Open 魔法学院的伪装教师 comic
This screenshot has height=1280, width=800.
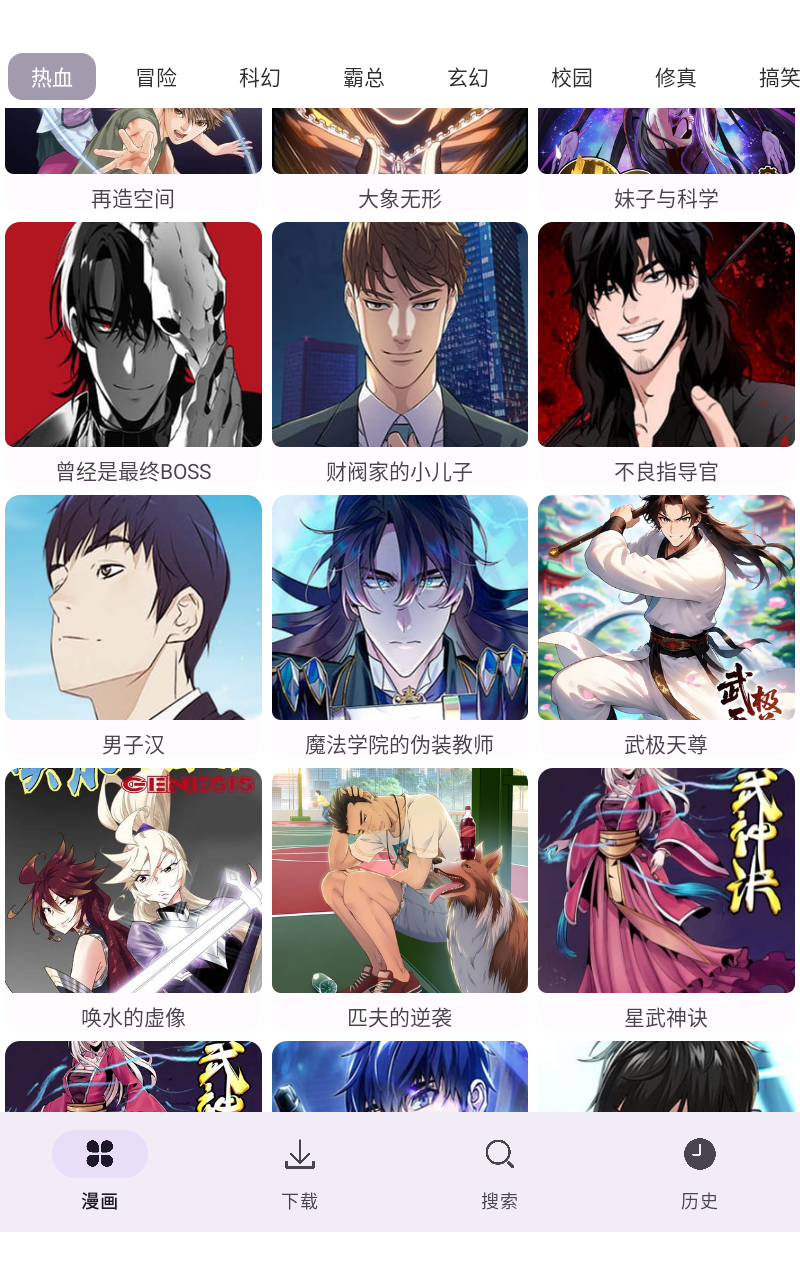(400, 608)
